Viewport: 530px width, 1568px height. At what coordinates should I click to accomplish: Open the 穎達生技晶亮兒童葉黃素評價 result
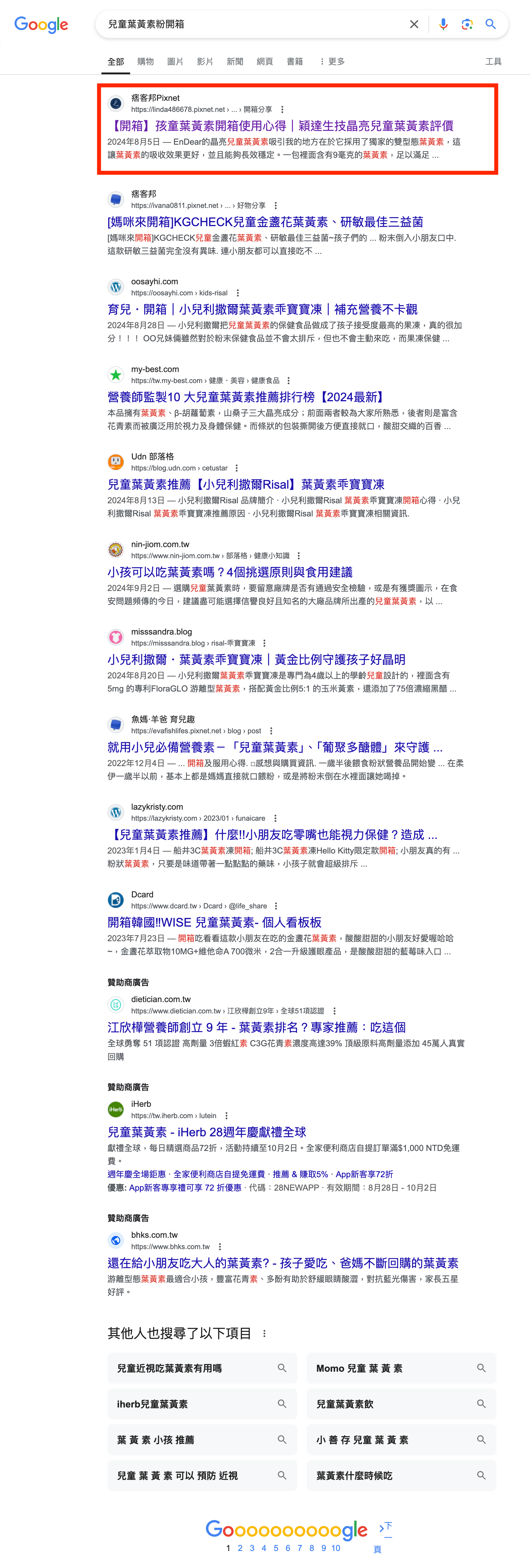[x=280, y=126]
